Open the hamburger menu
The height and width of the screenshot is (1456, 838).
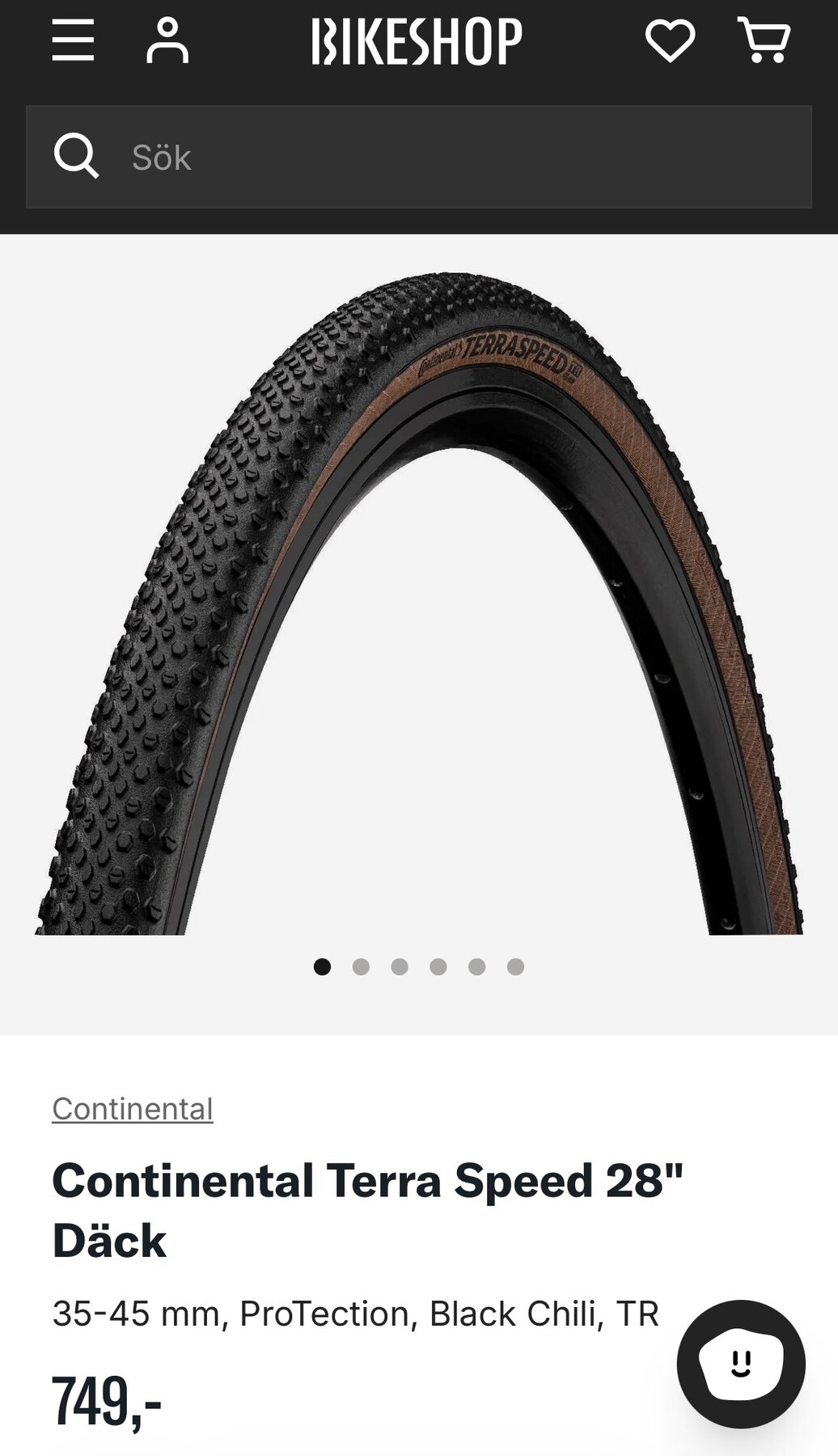(73, 40)
